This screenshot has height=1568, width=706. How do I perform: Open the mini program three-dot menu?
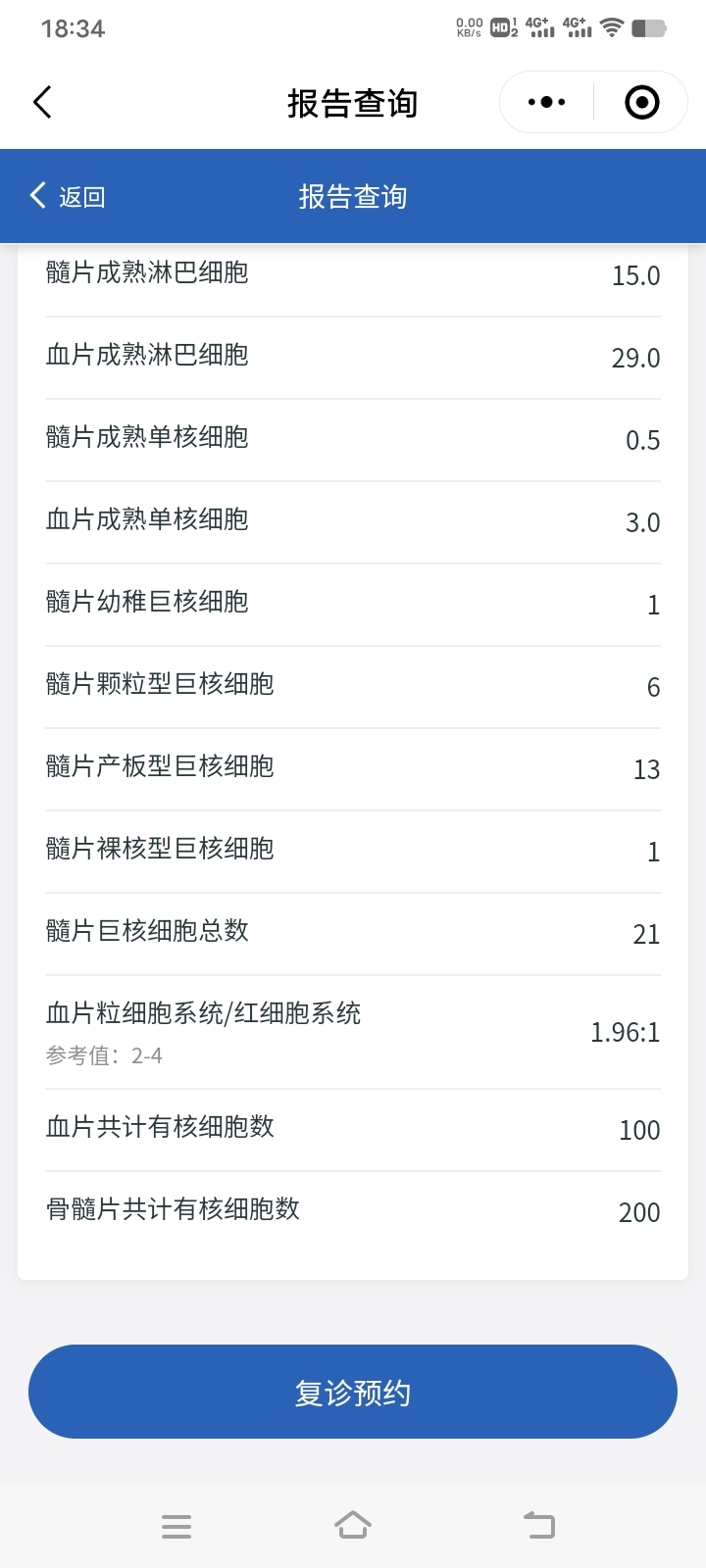pos(546,102)
